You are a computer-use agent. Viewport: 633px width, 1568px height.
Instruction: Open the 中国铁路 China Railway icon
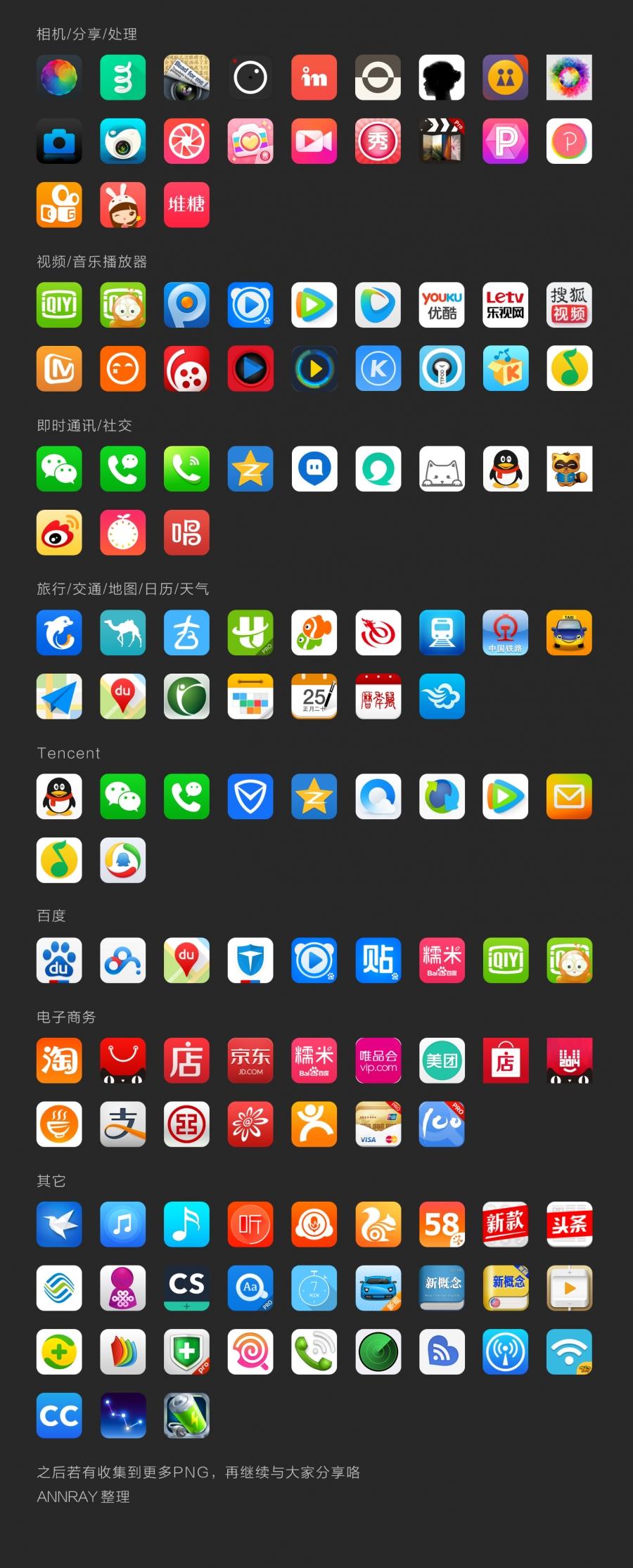click(506, 633)
